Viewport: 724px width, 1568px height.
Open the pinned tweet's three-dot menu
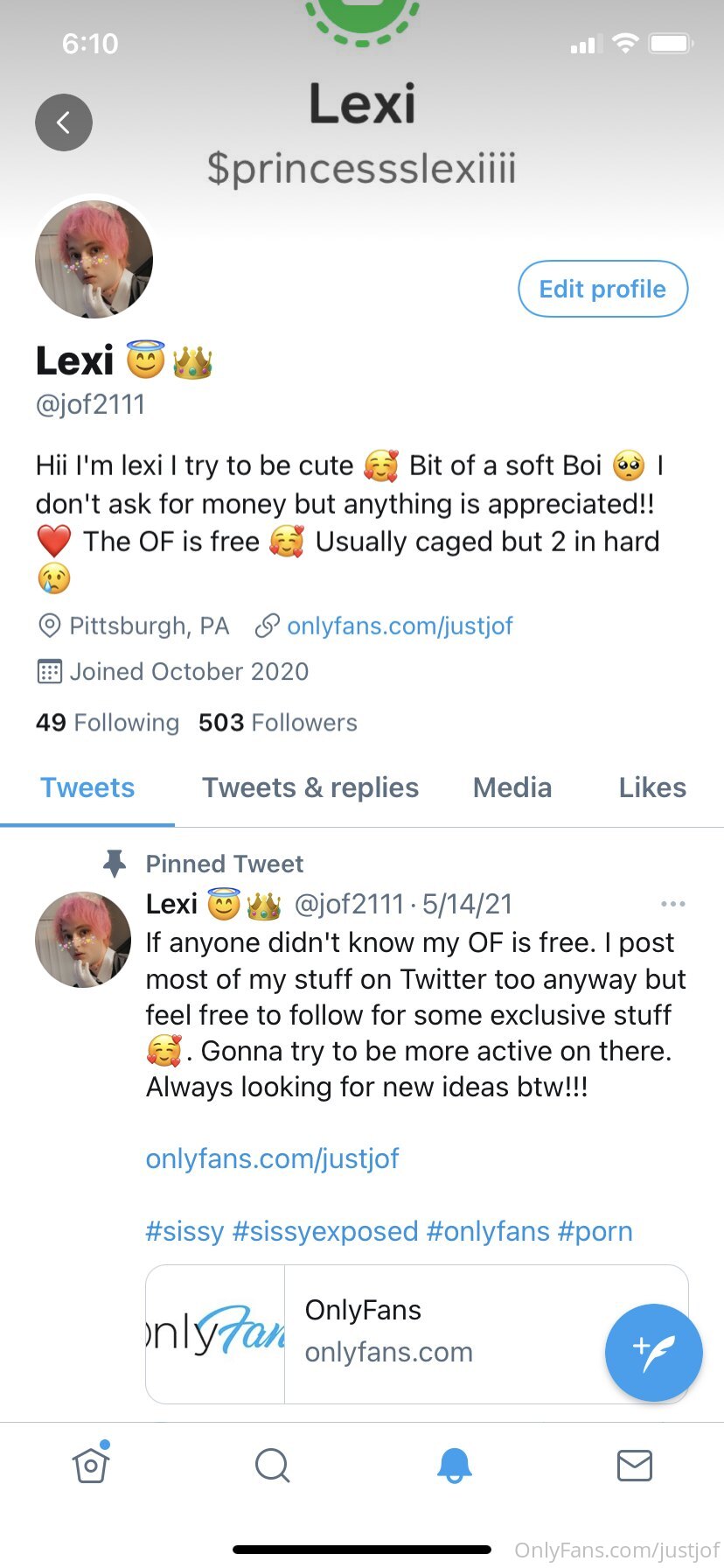(672, 904)
